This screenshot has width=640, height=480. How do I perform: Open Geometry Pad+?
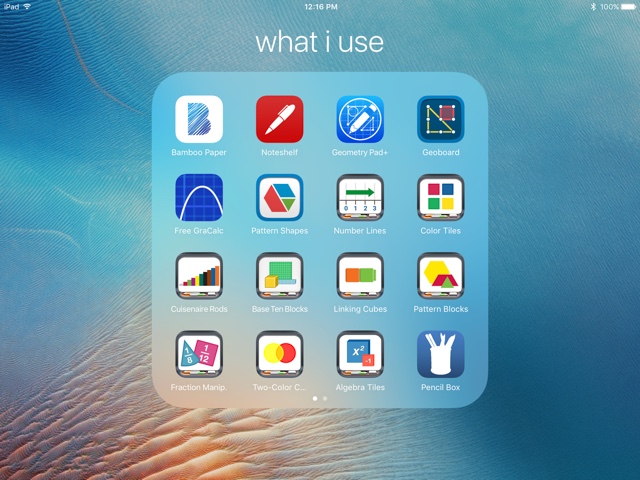[360, 120]
